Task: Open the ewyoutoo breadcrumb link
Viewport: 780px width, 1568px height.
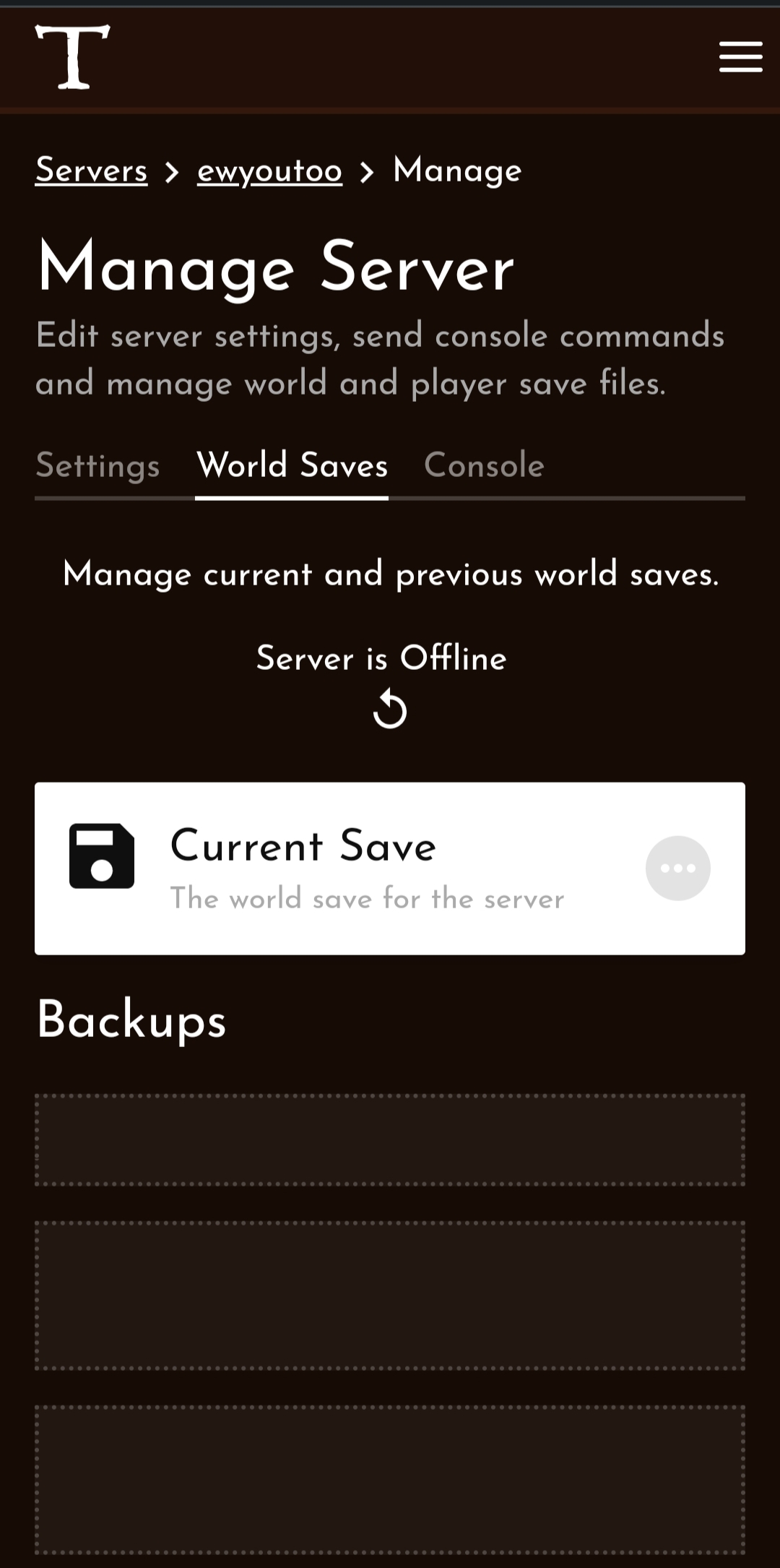Action: (269, 171)
